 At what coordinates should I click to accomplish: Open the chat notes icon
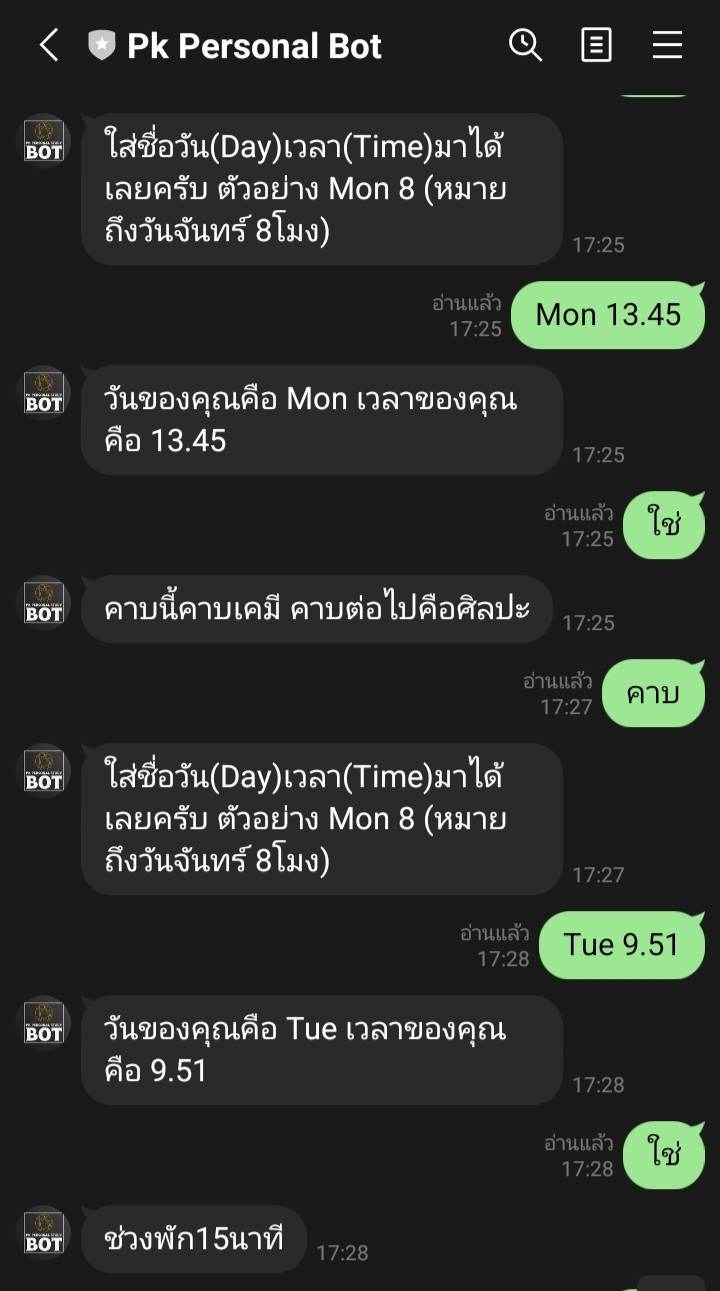point(596,45)
